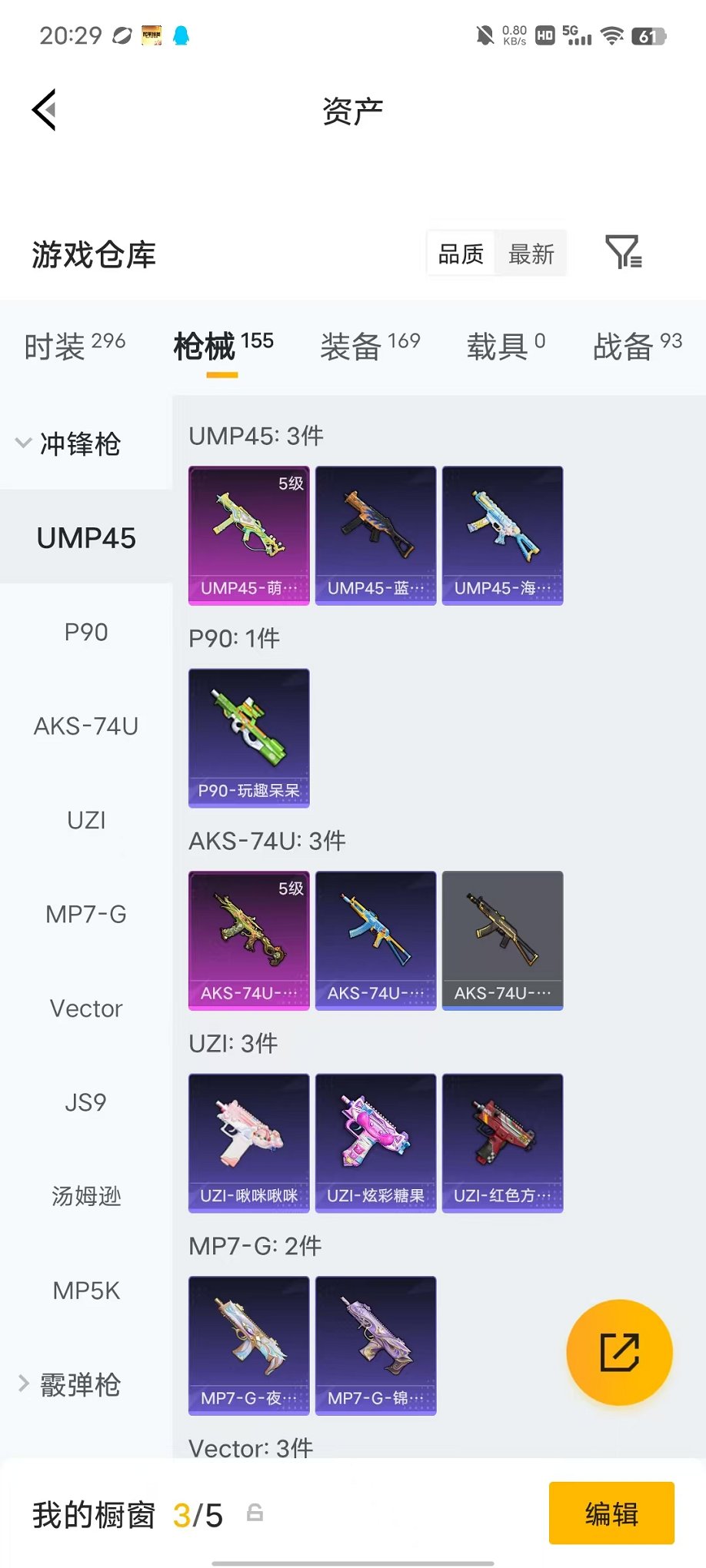
Task: Select 汤姆逊 in the side list
Action: 86,1197
